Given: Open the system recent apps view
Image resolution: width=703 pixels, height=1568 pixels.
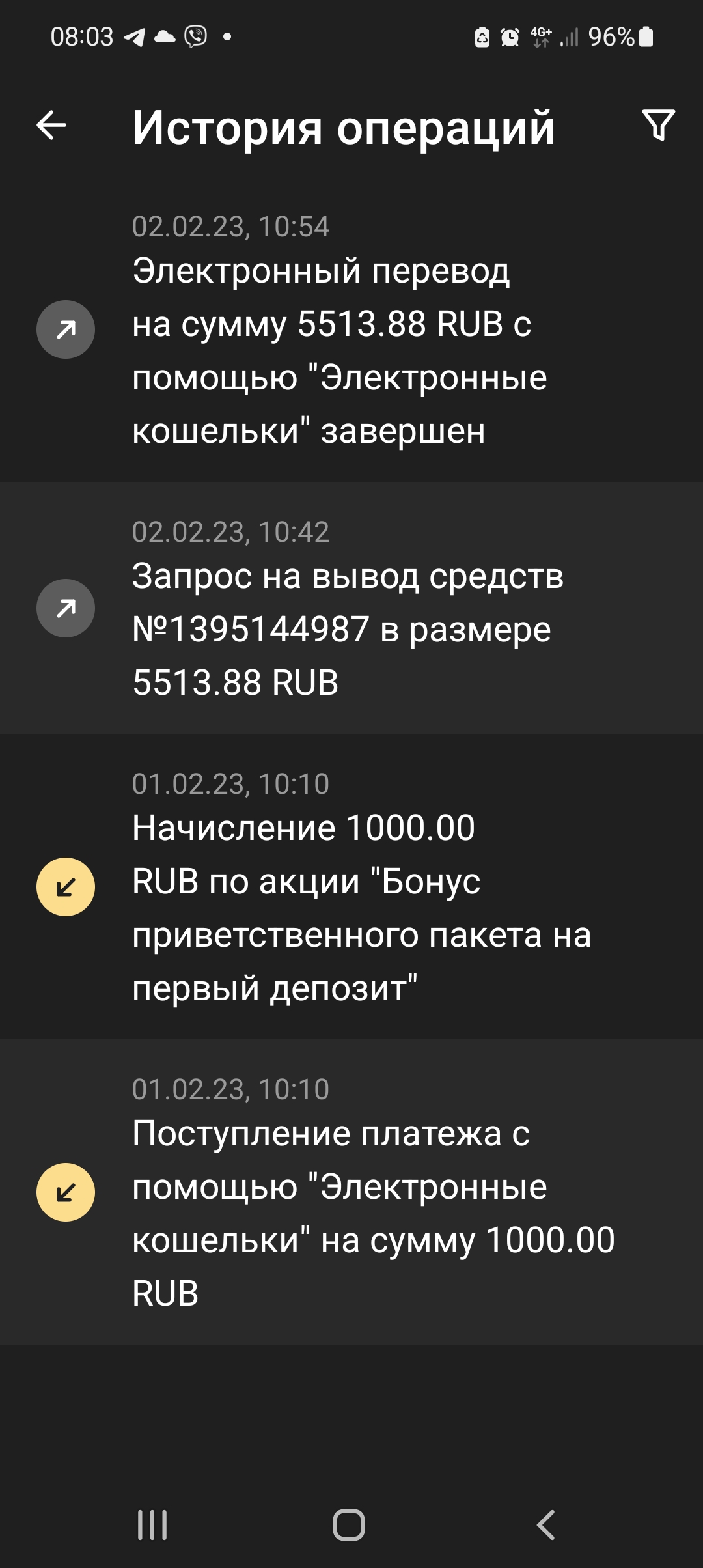Looking at the screenshot, I should pyautogui.click(x=152, y=1525).
